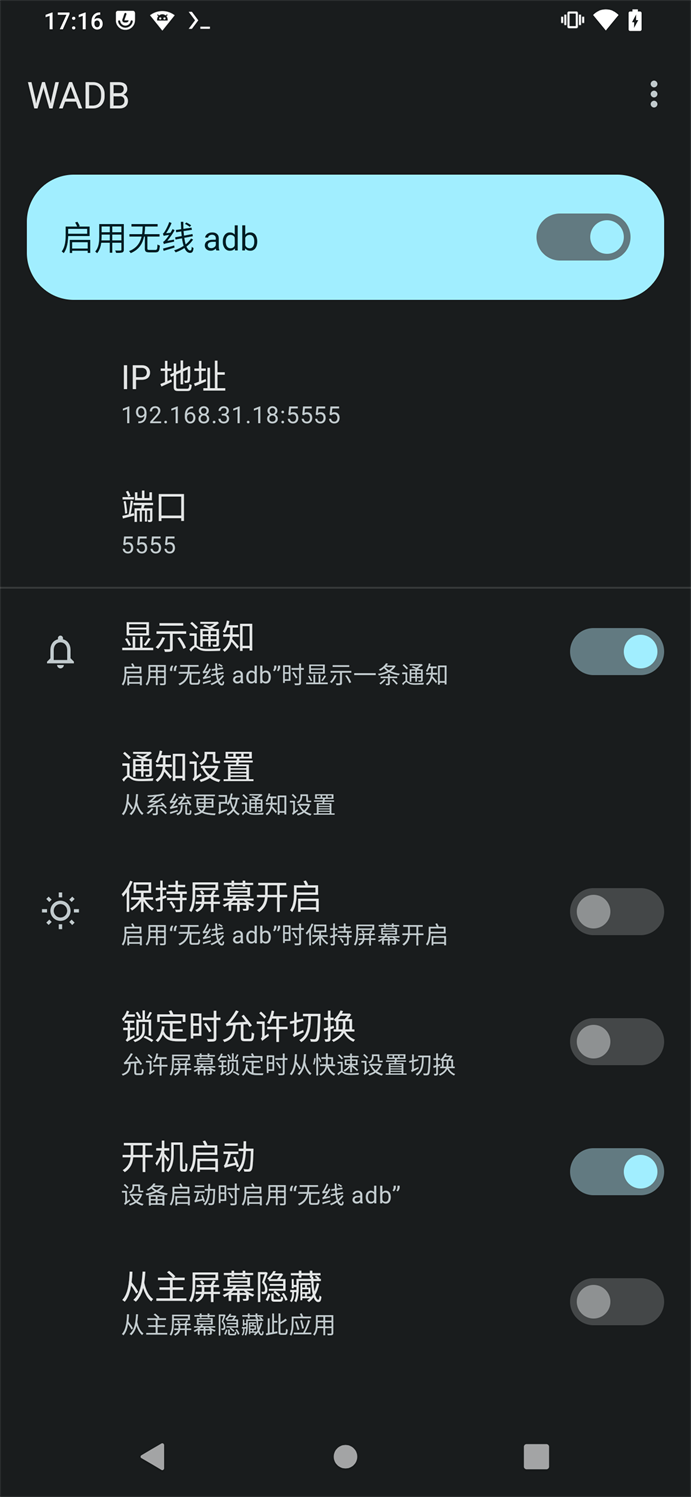Enable 保持屏幕开启

616,912
